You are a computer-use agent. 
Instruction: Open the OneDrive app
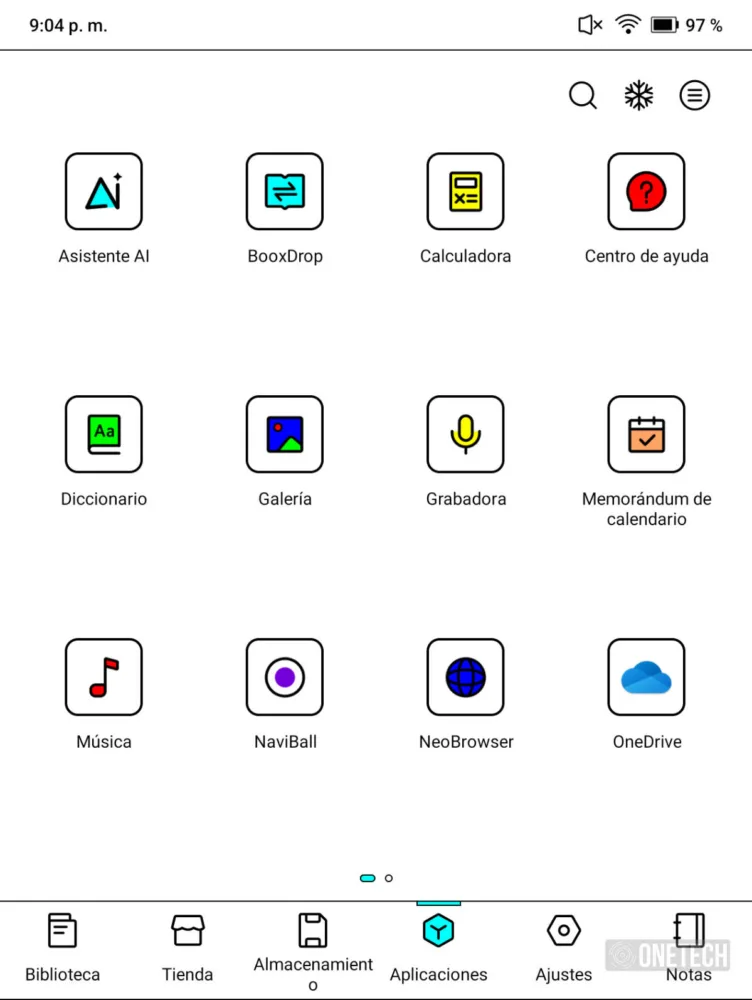click(x=646, y=677)
